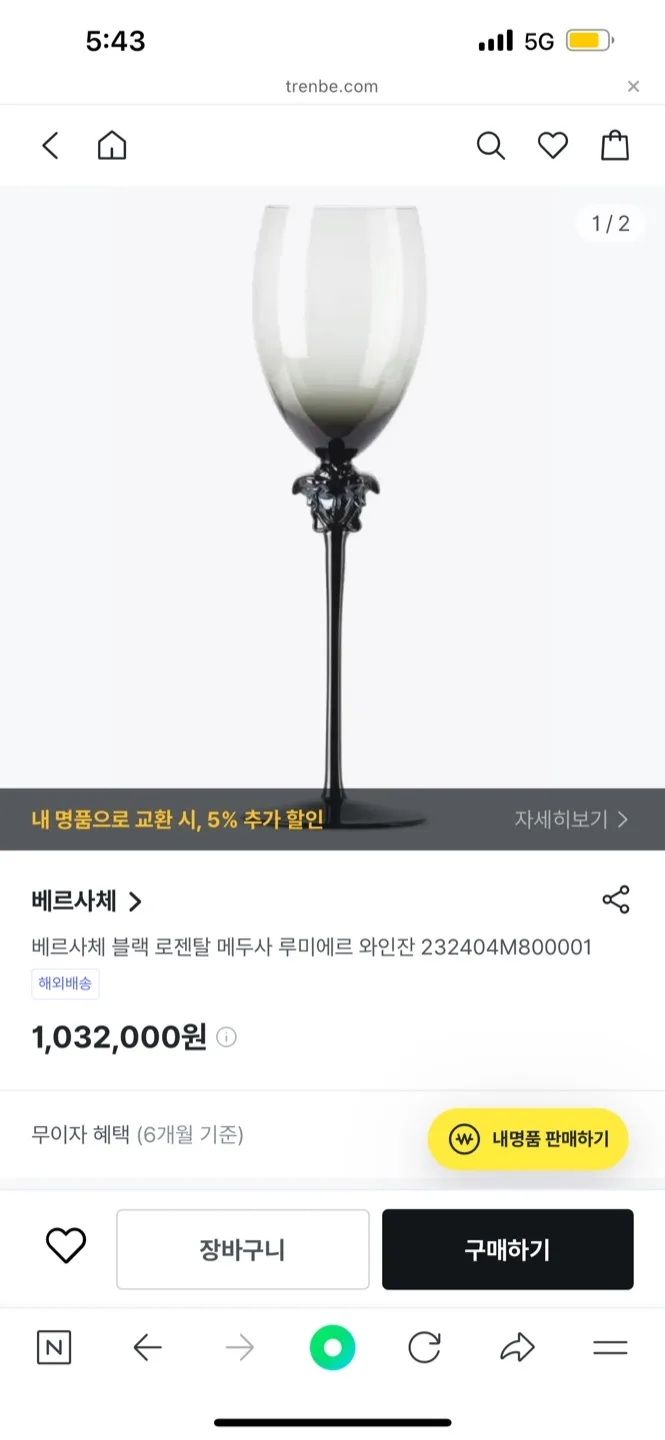Screen dimensions: 665x1440
Task: Open the browser menu
Action: click(x=610, y=1348)
